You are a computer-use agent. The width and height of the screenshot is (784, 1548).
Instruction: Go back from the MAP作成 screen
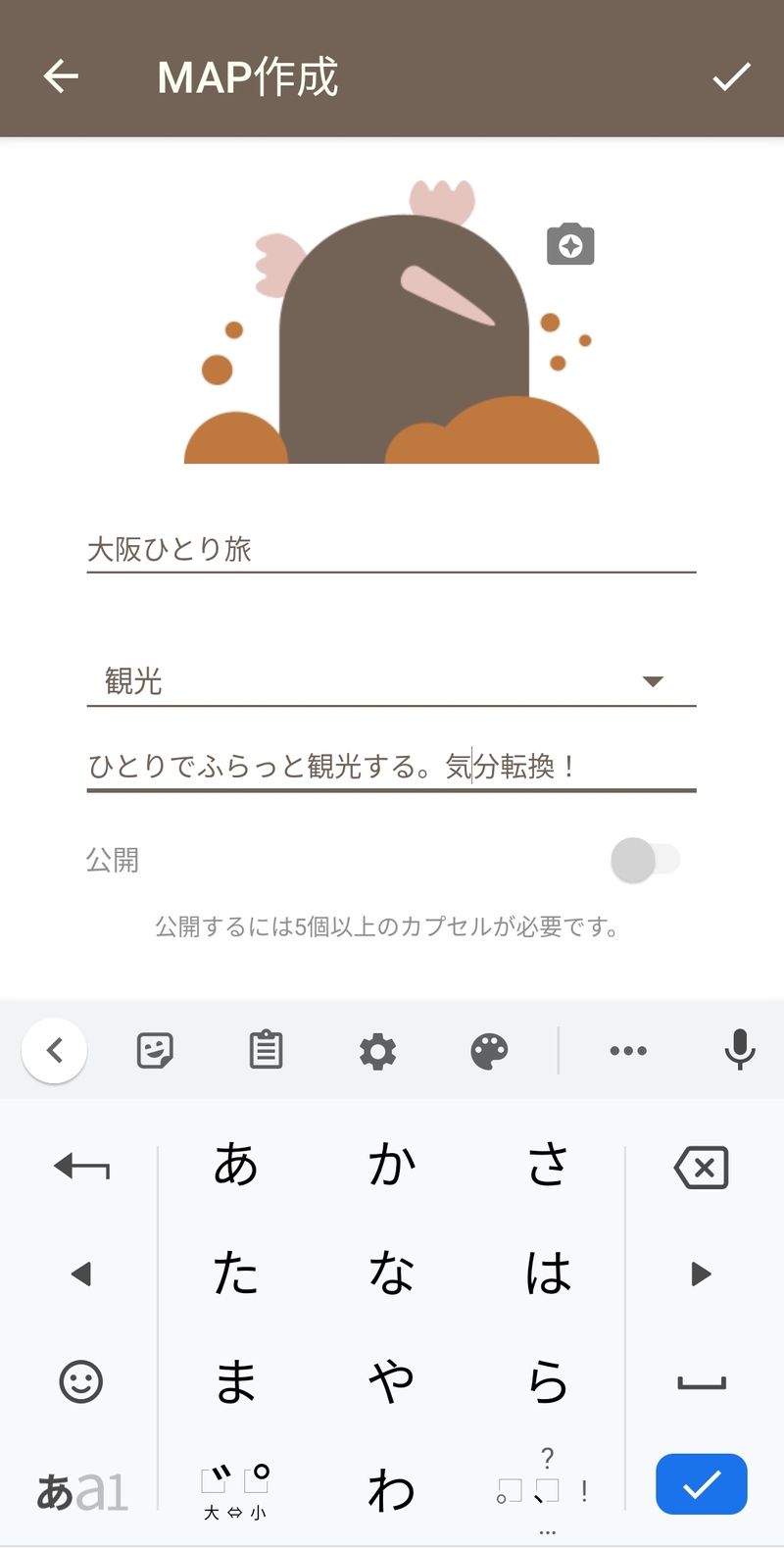(61, 75)
